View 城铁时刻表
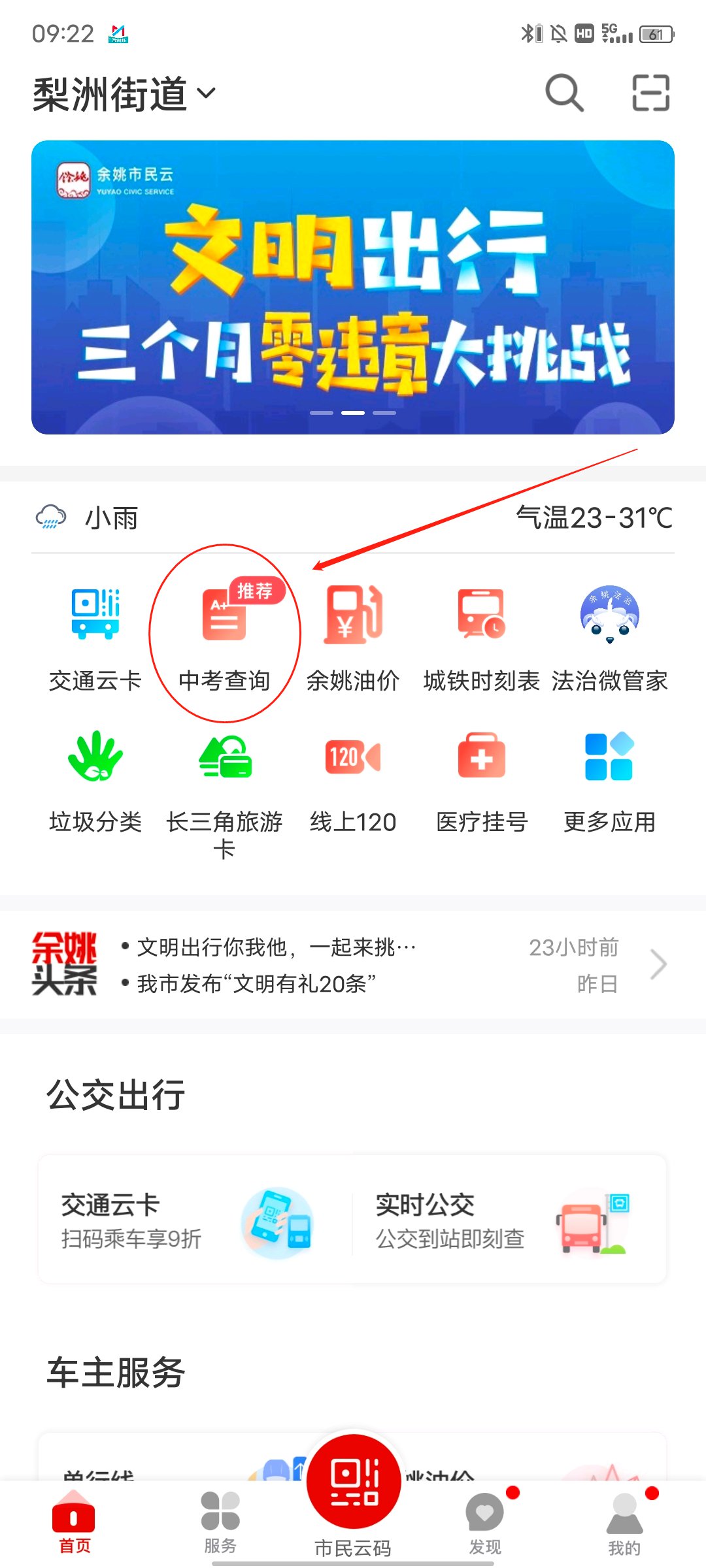This screenshot has width=706, height=1568. (481, 638)
